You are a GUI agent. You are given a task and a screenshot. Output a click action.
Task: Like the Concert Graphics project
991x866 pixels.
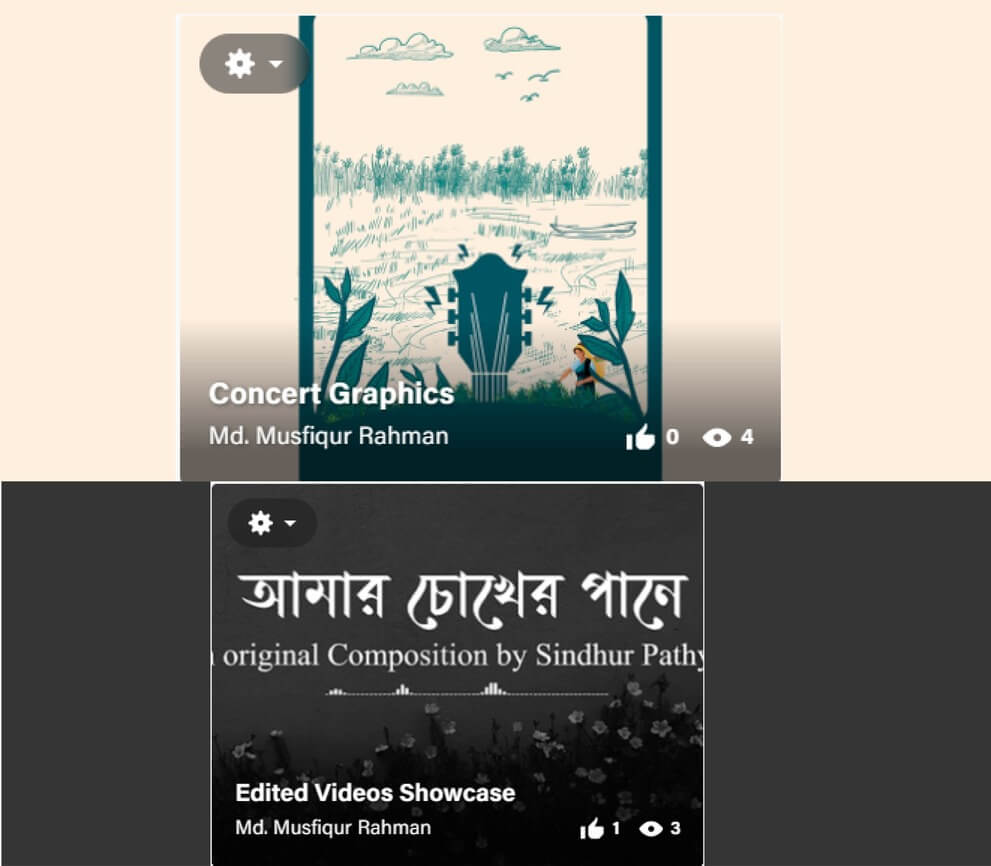click(640, 437)
